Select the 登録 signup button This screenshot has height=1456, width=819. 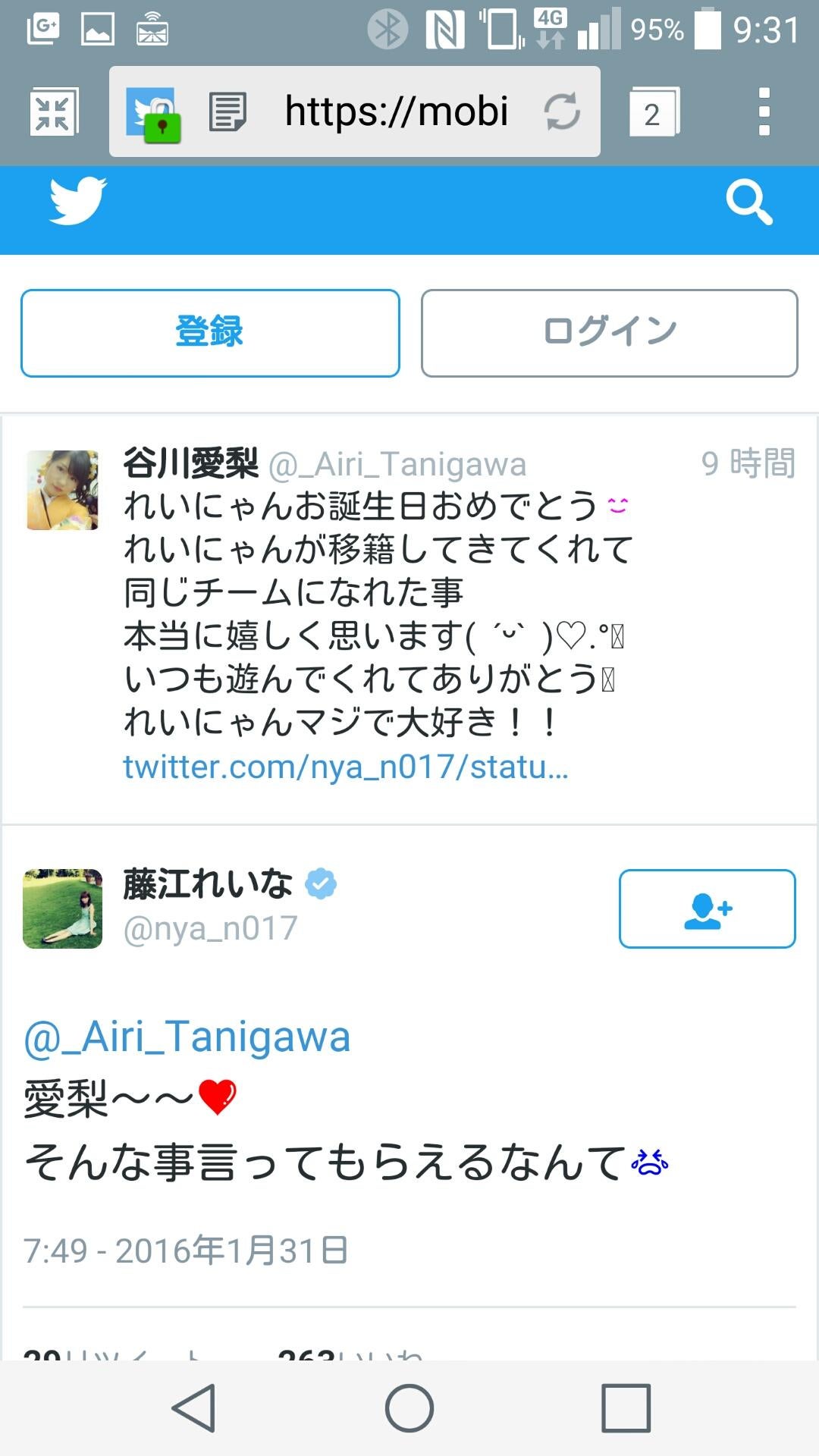pos(209,332)
